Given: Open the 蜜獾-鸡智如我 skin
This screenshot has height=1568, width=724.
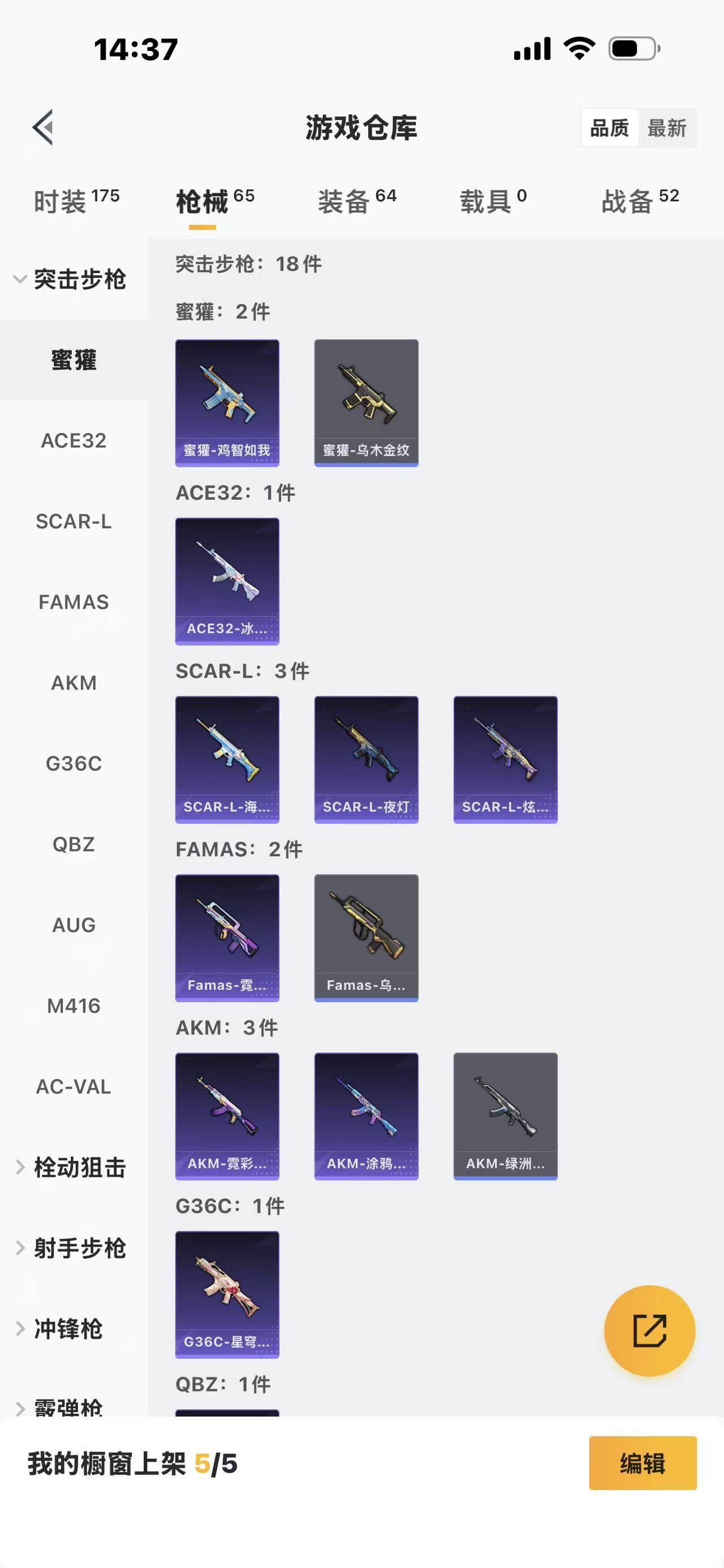Looking at the screenshot, I should [x=227, y=402].
